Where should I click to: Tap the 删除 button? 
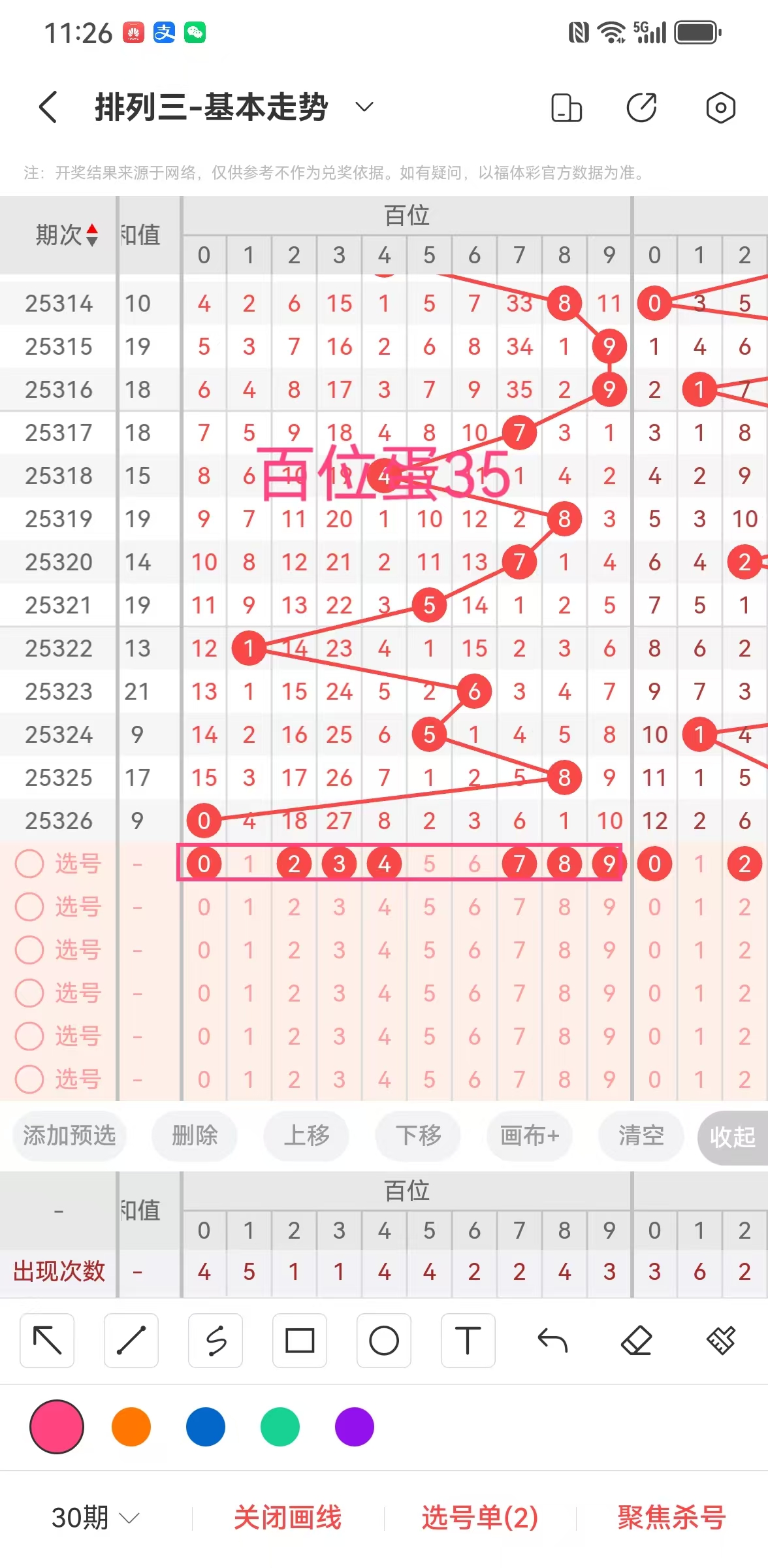tap(195, 1136)
